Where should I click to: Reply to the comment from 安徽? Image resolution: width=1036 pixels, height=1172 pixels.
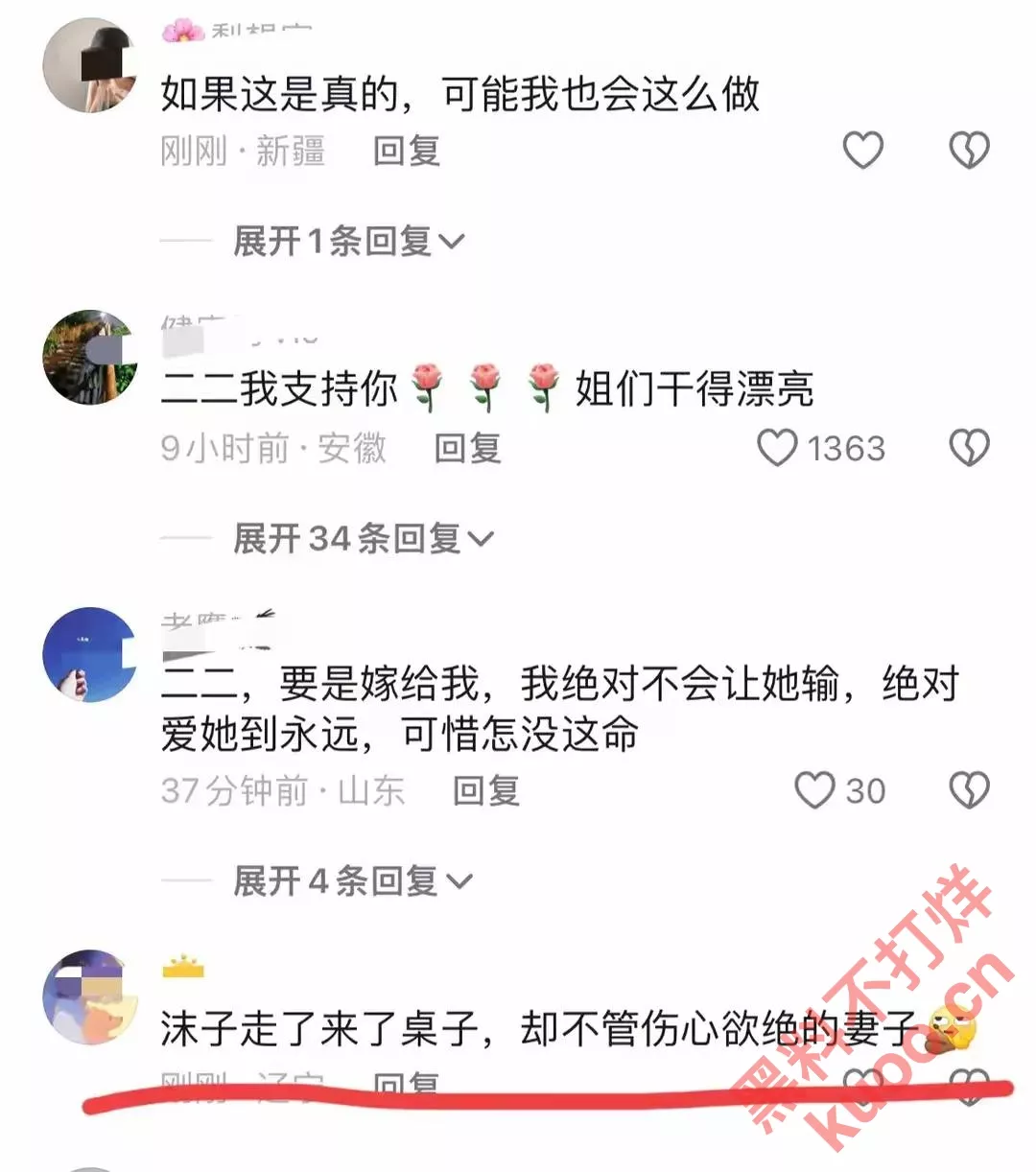(467, 449)
